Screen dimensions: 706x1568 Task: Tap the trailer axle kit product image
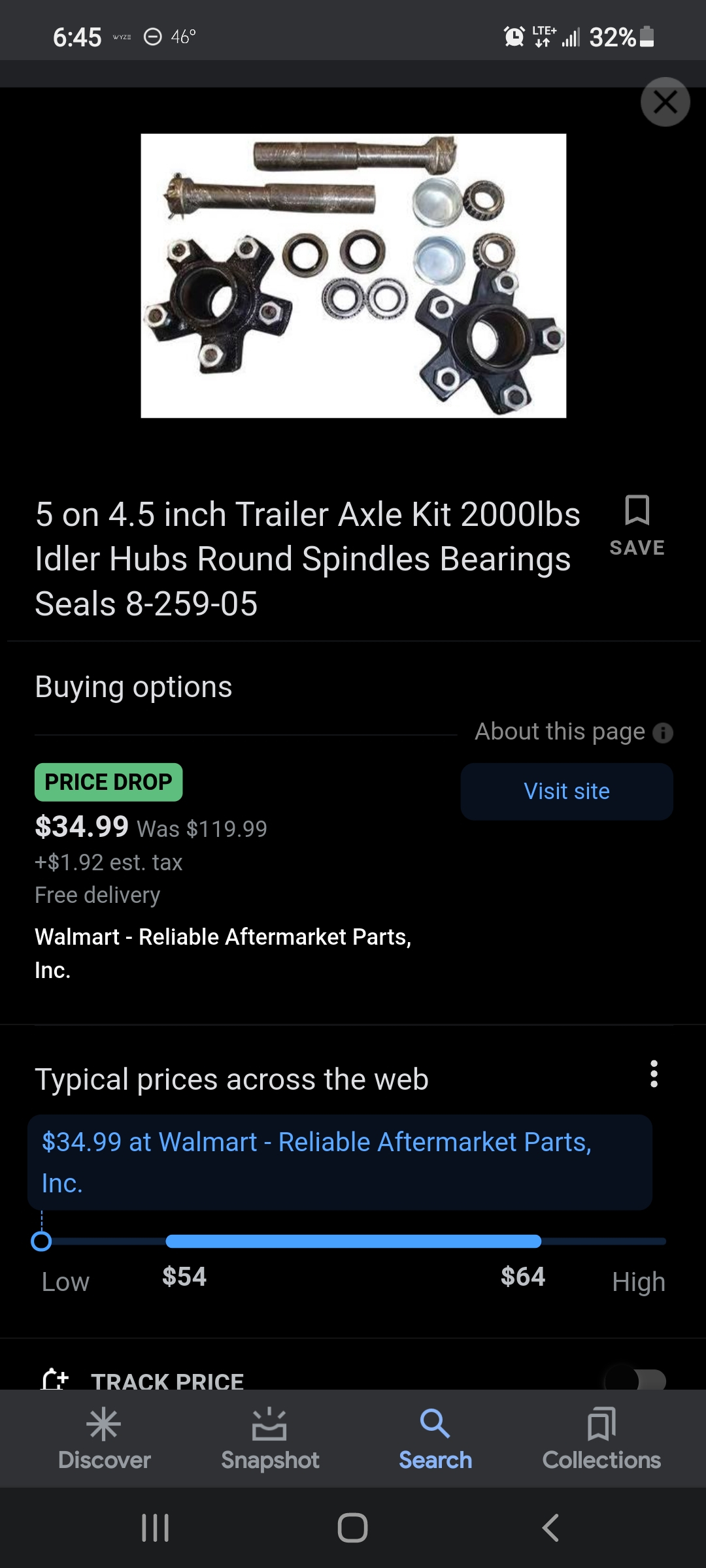point(353,275)
